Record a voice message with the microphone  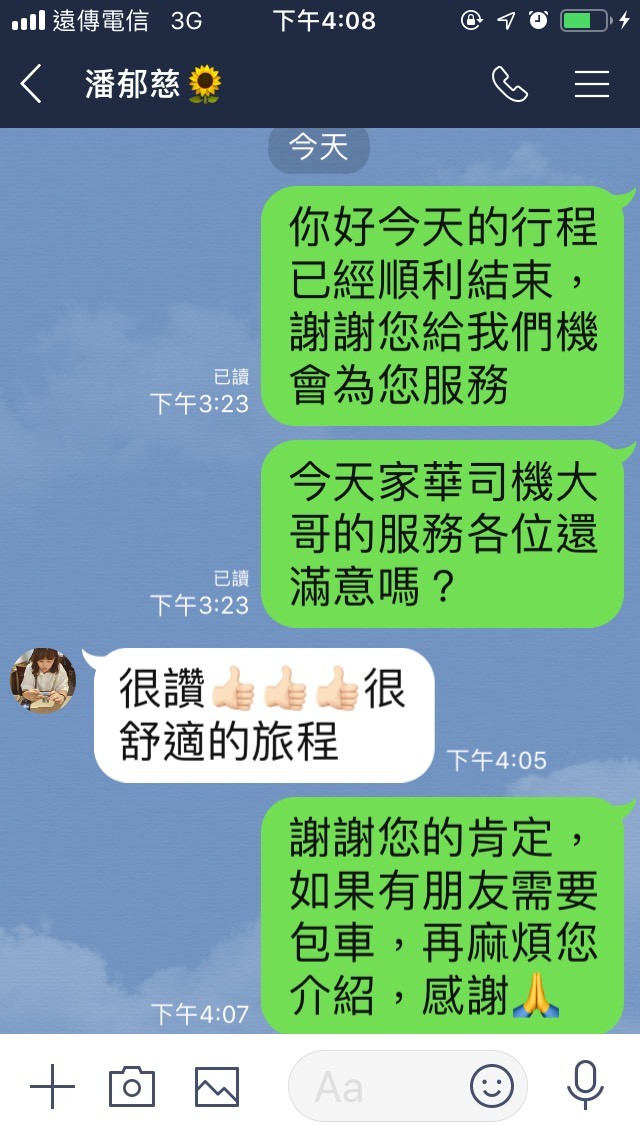[585, 1086]
